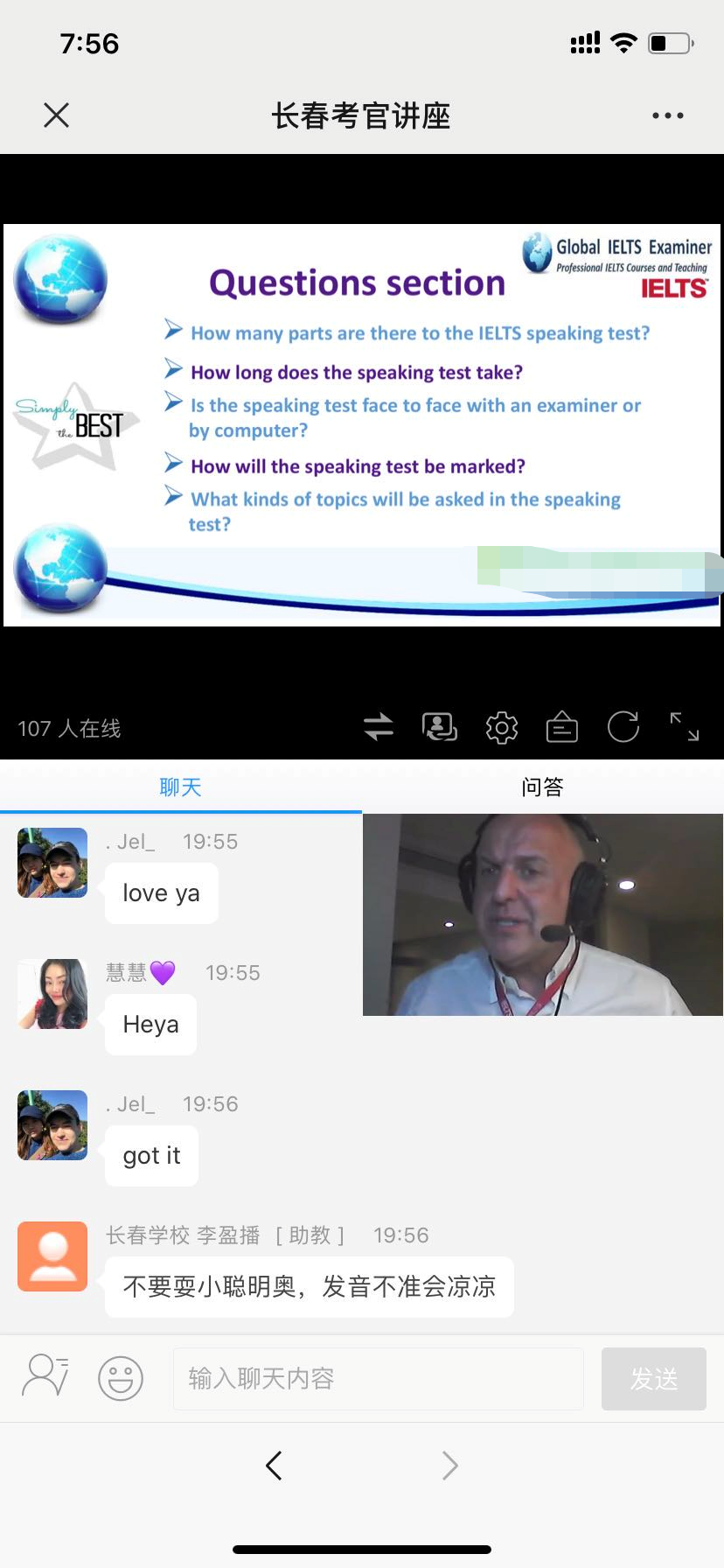Swap the slide and camera views
The height and width of the screenshot is (1568, 724).
click(x=379, y=727)
